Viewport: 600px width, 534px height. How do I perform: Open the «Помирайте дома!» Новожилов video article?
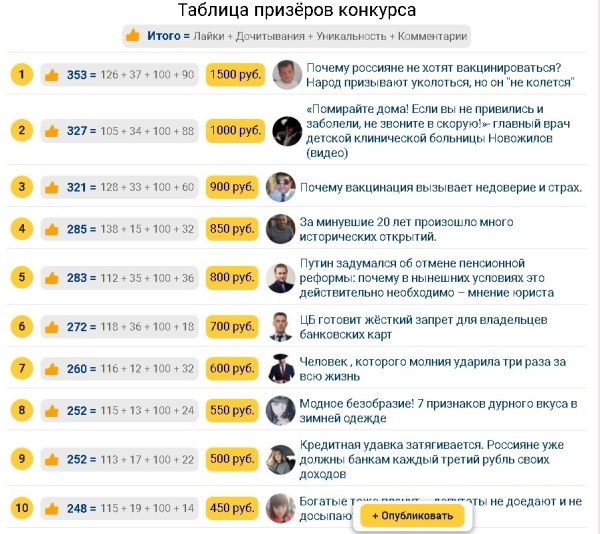430,131
